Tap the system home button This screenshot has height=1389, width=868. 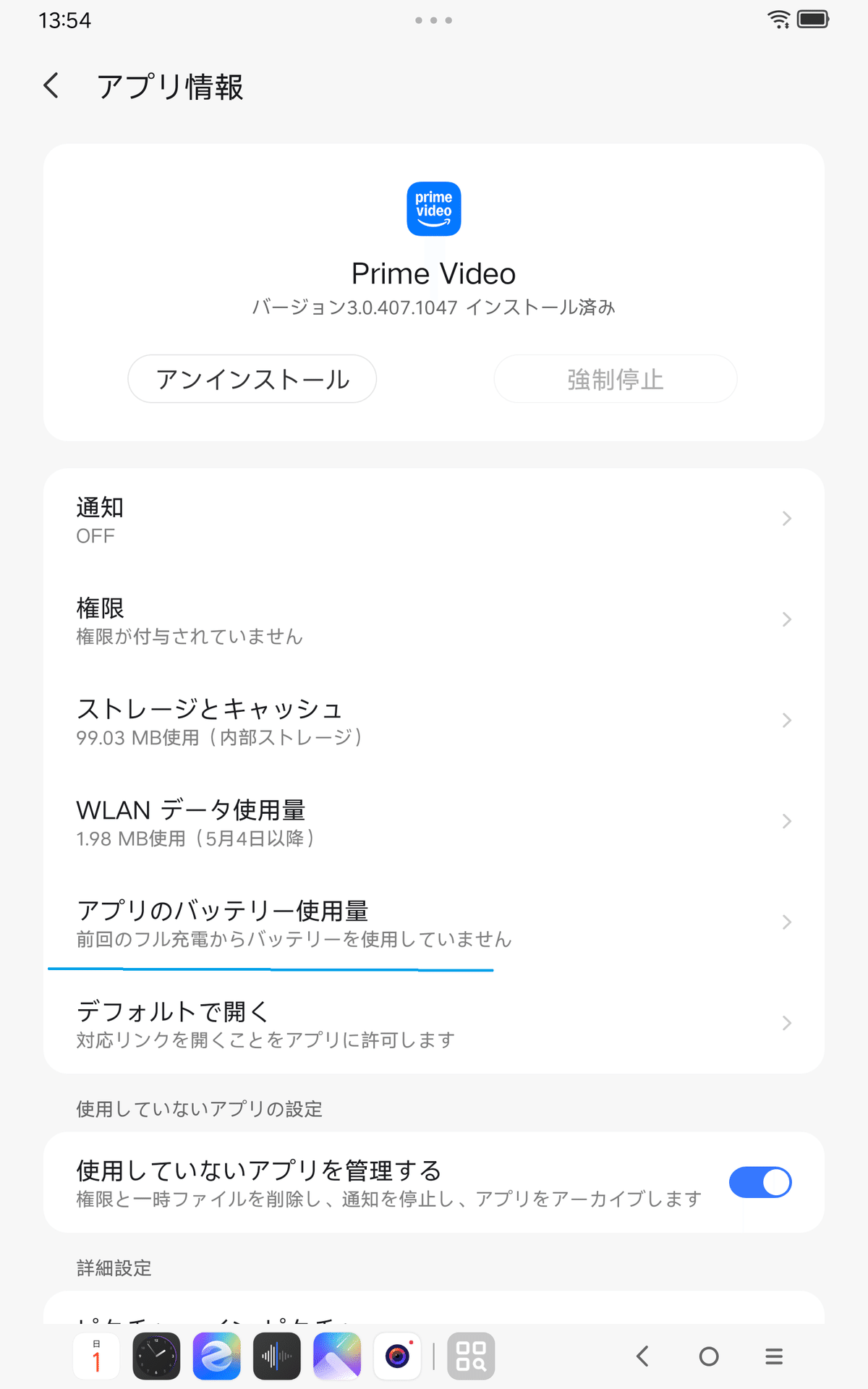(x=709, y=1356)
